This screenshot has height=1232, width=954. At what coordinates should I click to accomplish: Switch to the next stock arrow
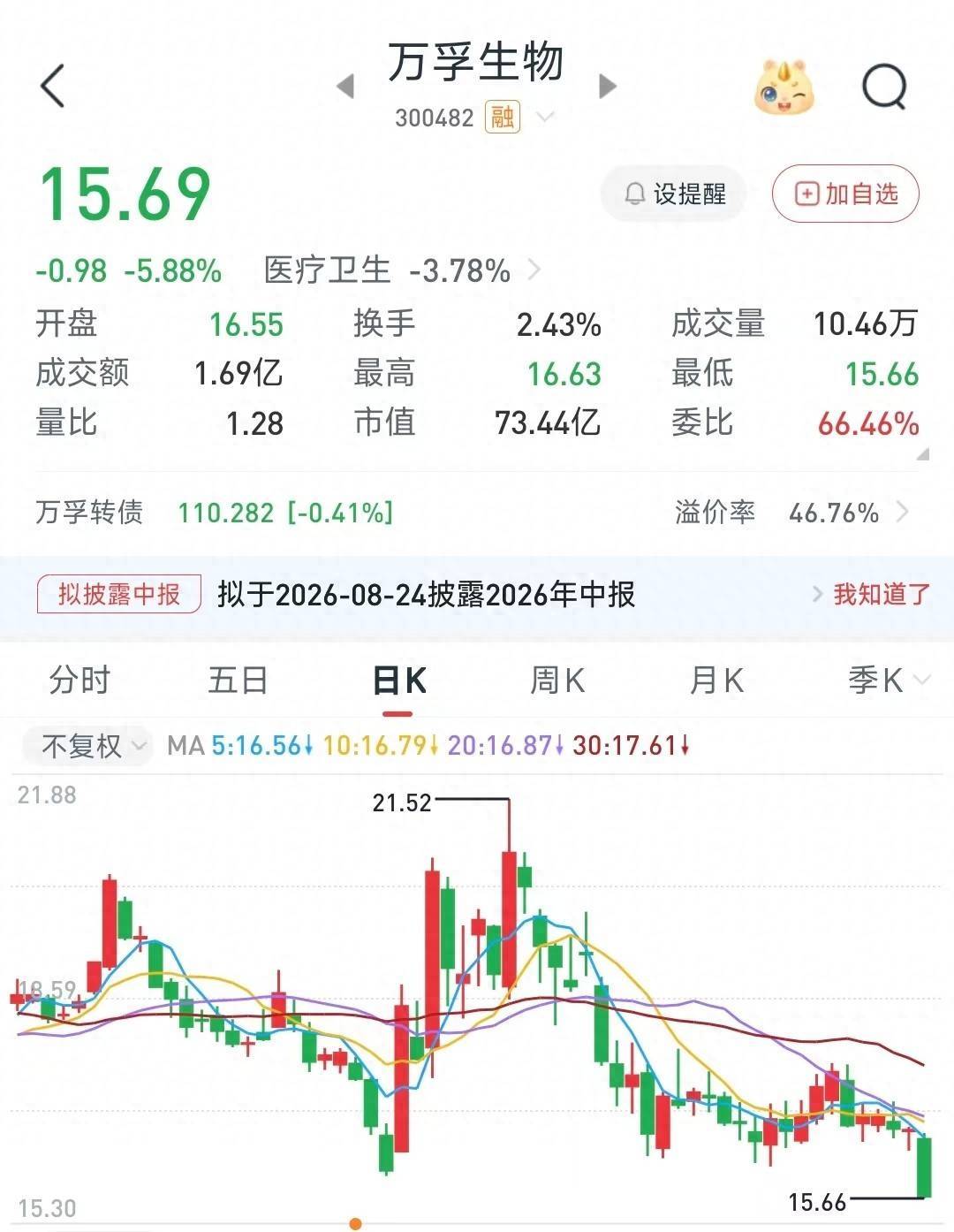click(607, 86)
